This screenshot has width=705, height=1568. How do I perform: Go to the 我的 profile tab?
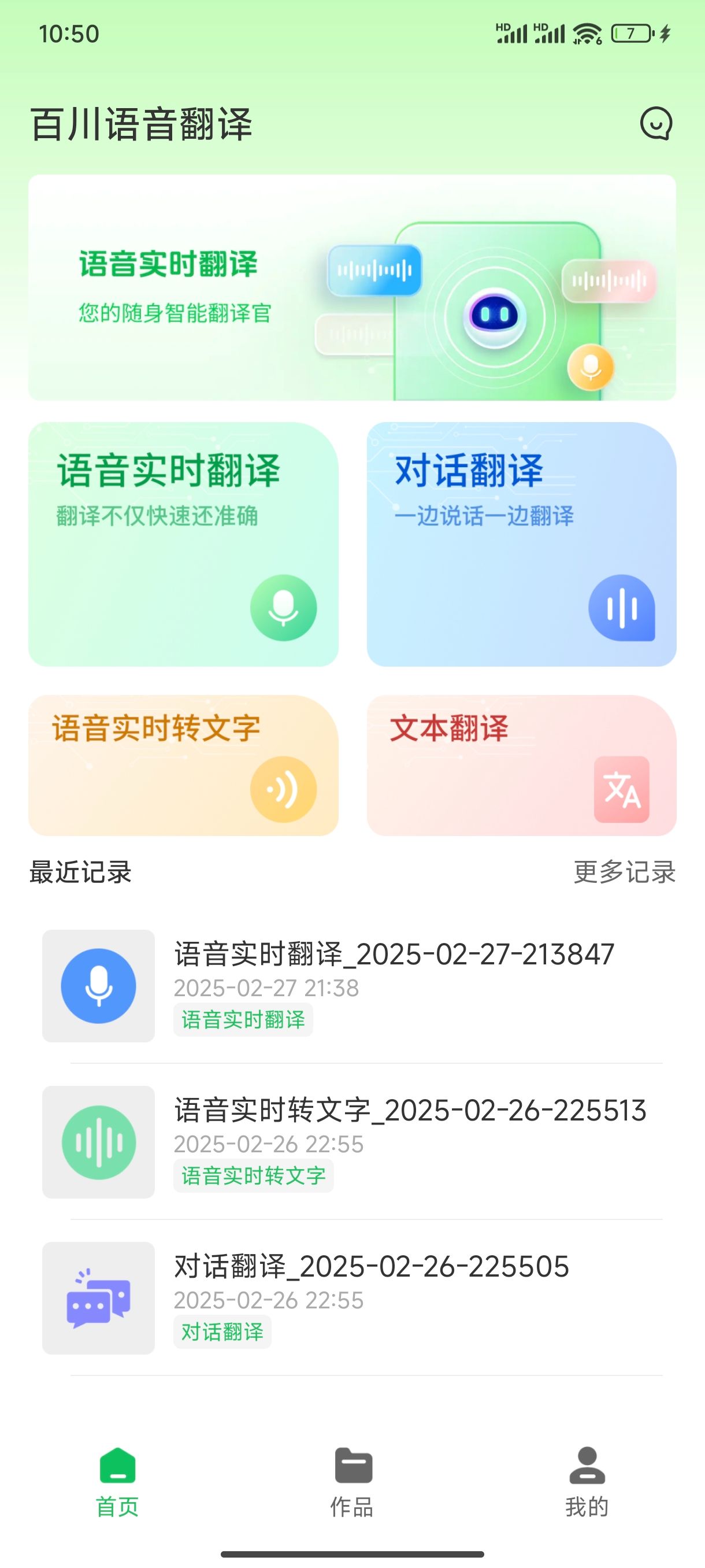coord(587,1484)
